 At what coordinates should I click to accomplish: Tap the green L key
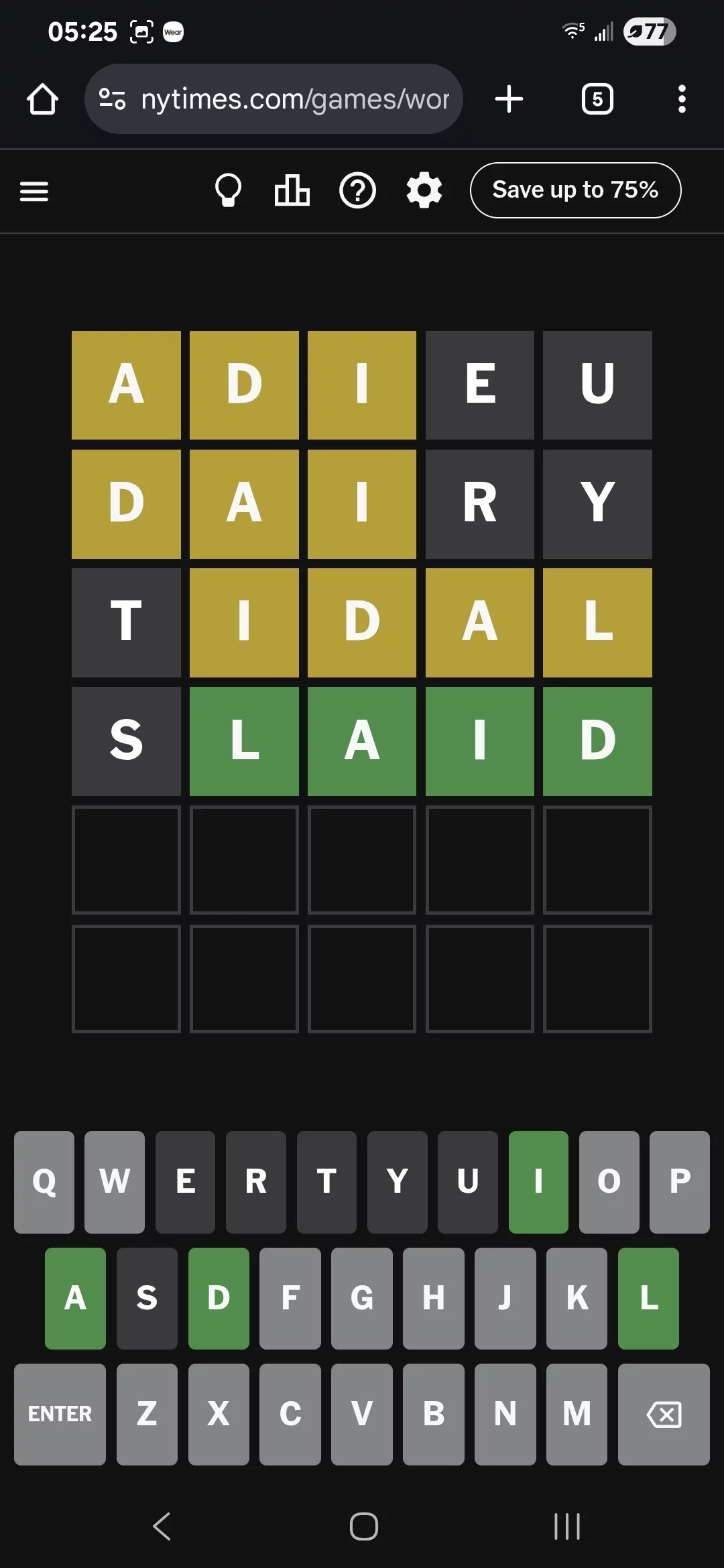[648, 1298]
